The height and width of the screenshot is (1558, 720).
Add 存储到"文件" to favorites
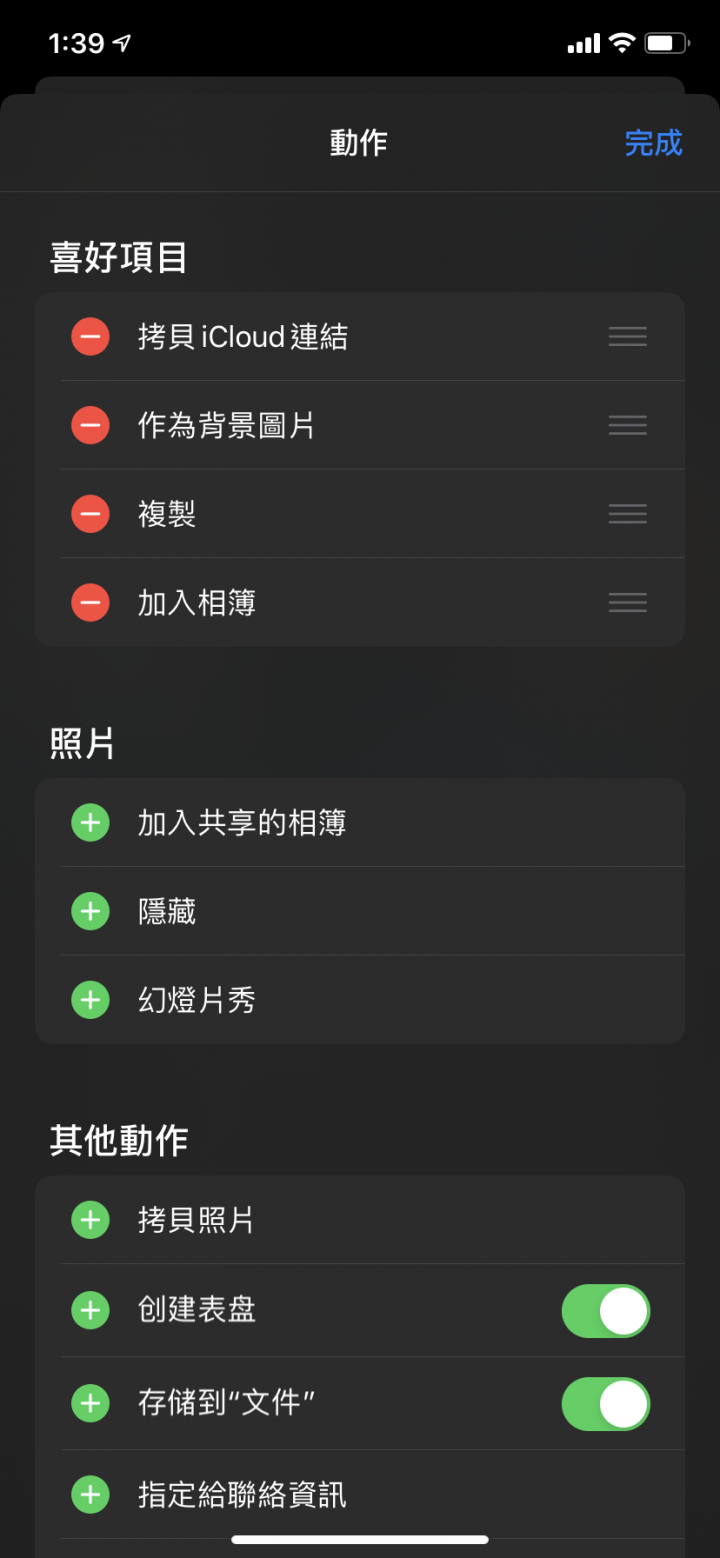(x=90, y=1403)
